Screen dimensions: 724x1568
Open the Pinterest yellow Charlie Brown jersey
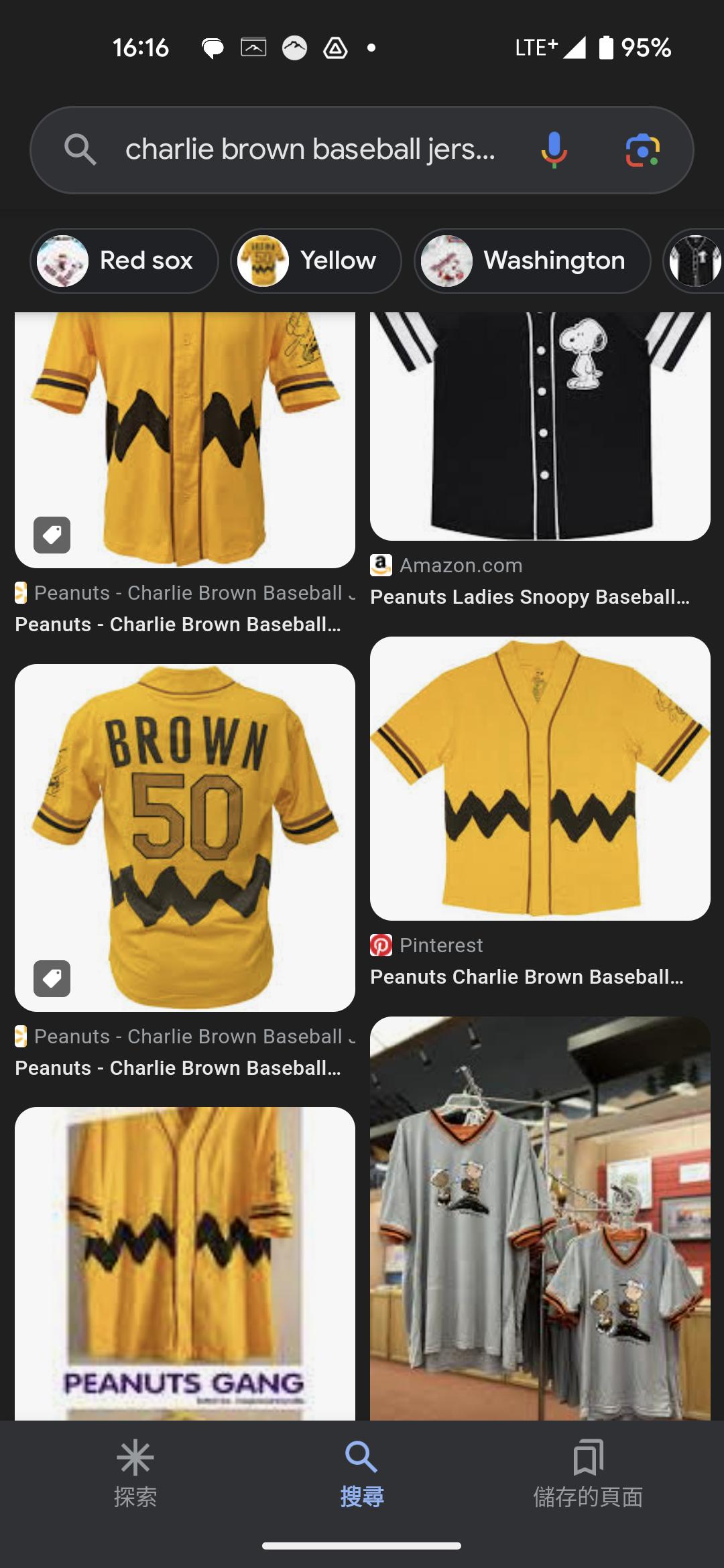pyautogui.click(x=540, y=778)
